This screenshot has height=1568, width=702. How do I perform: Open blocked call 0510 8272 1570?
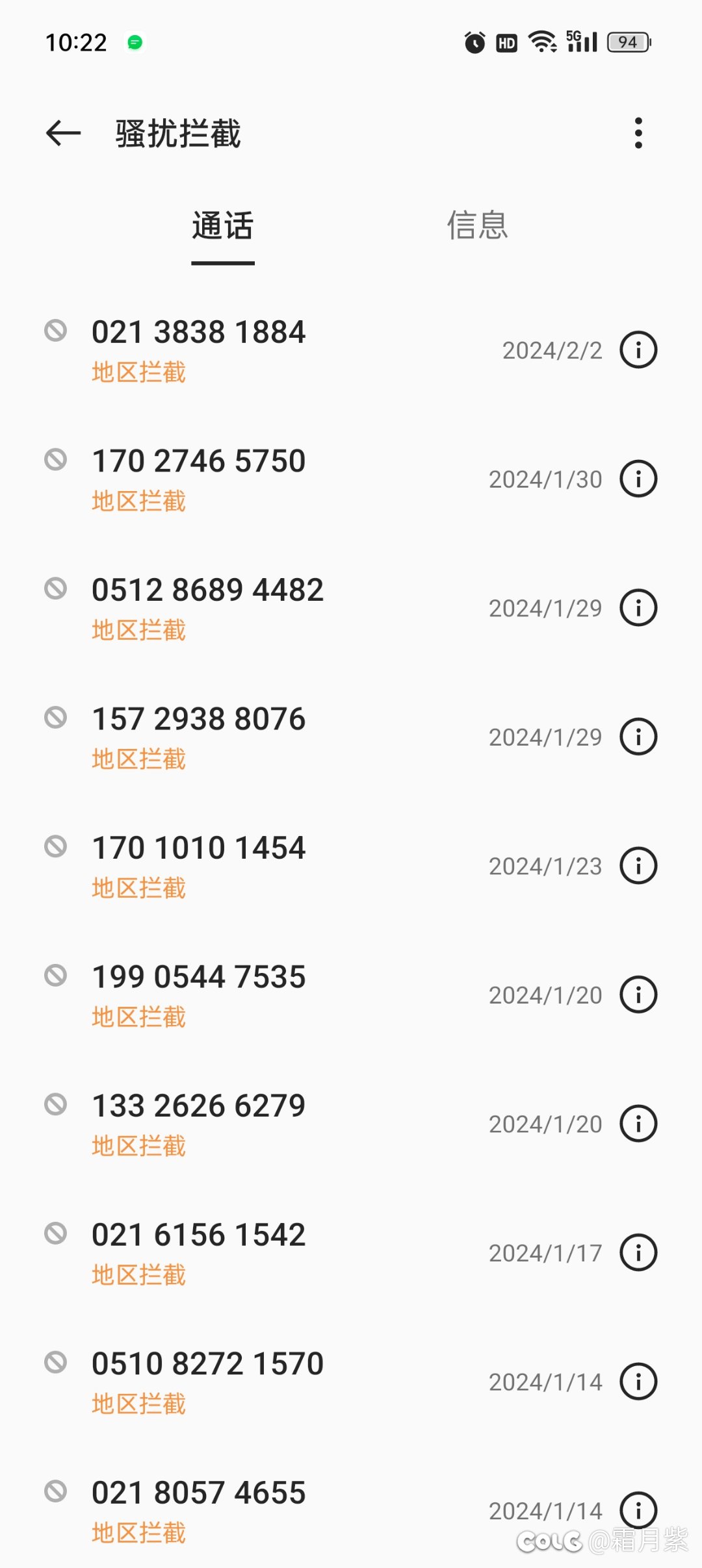tap(207, 1381)
